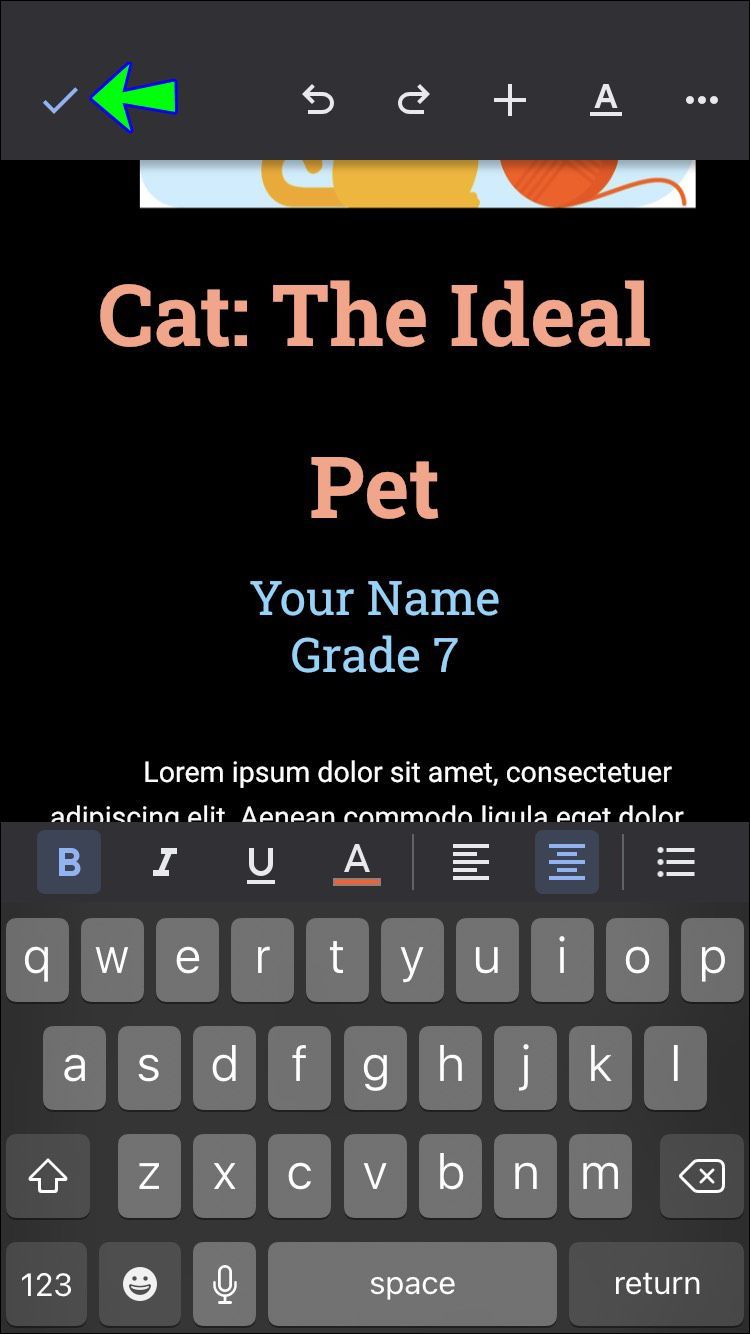The width and height of the screenshot is (750, 1334).
Task: Toggle bold formatting off
Action: coord(69,862)
